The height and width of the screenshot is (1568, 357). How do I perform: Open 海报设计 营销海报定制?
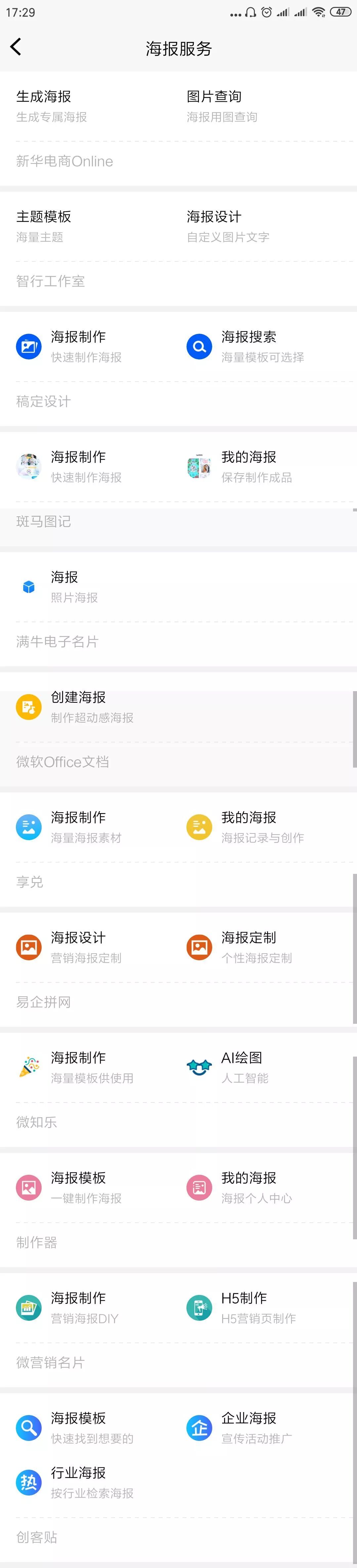coord(85,946)
